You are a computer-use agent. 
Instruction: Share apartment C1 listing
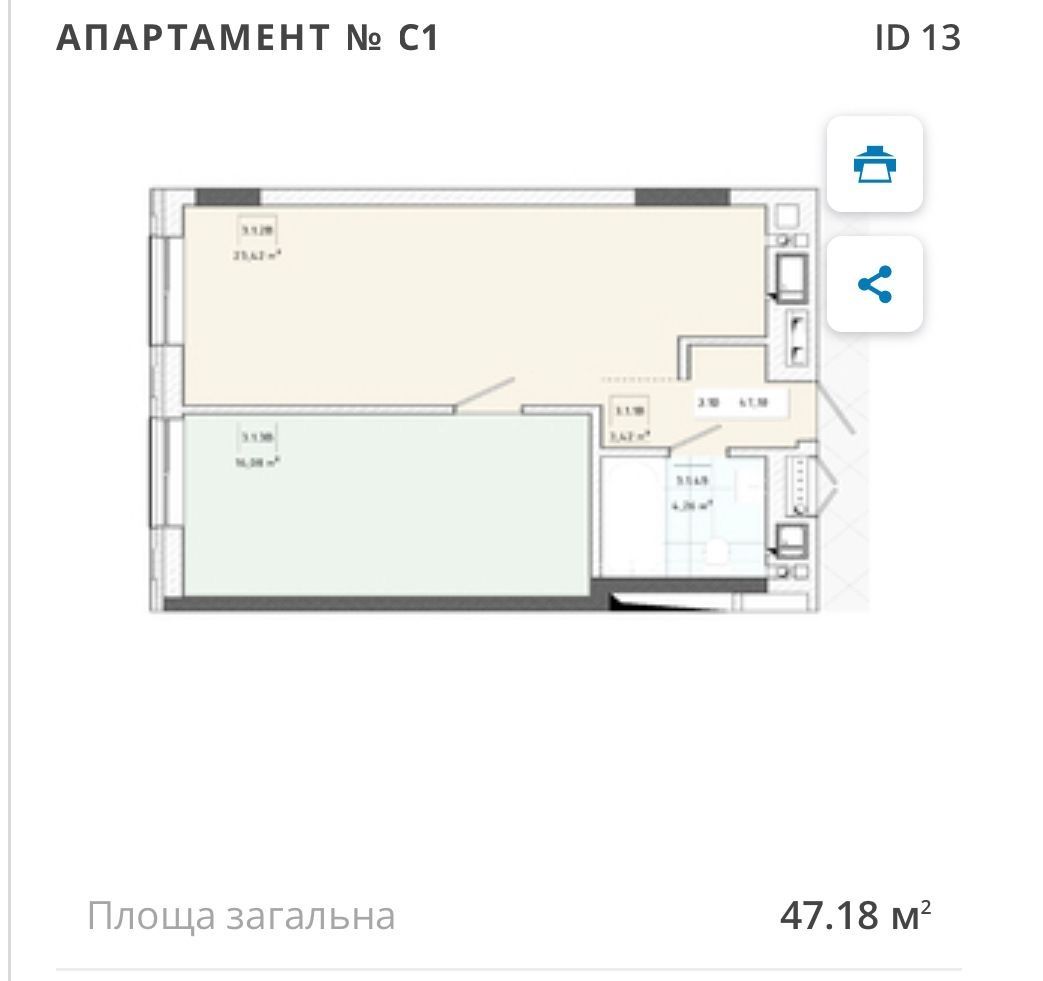875,285
